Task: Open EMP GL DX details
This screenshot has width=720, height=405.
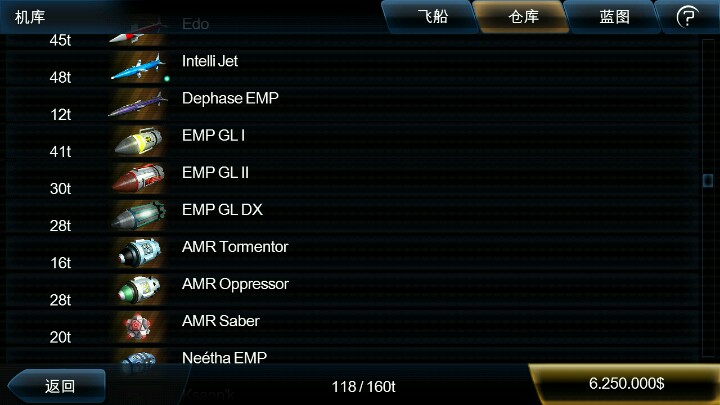Action: pos(221,209)
